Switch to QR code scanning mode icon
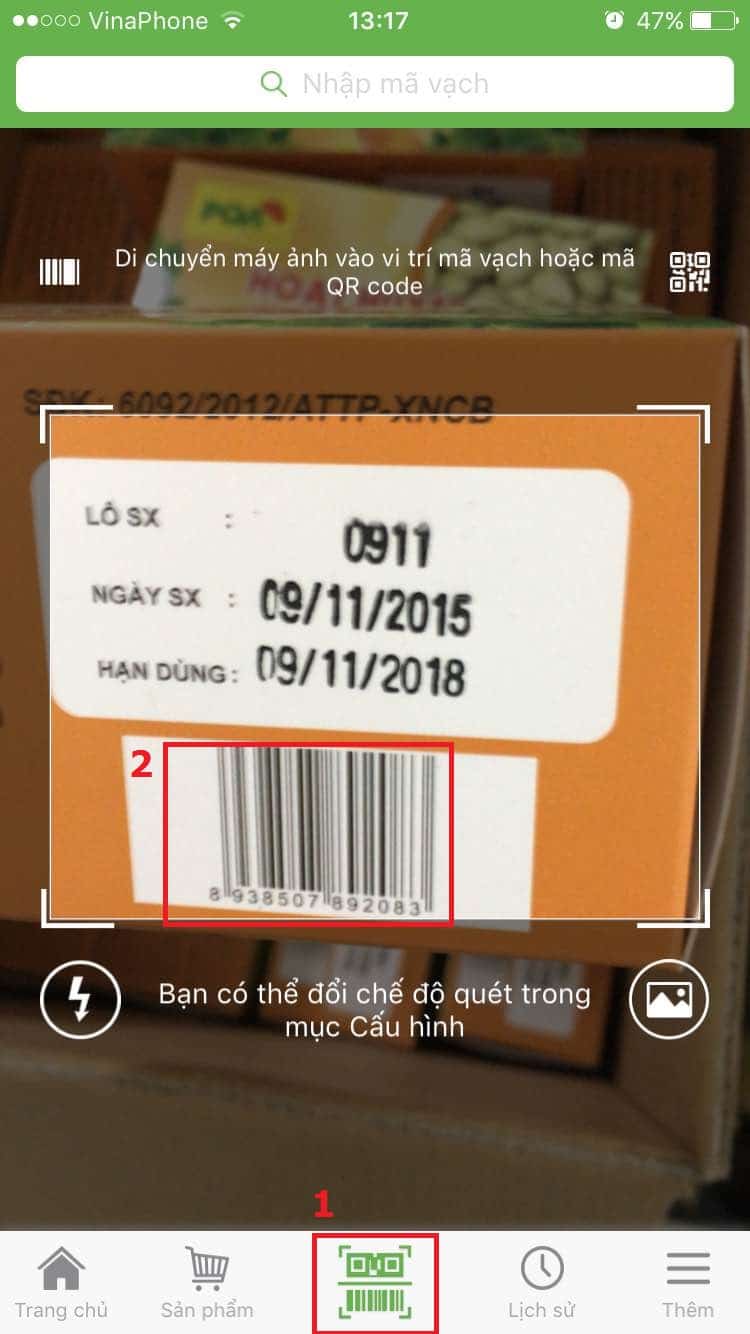750x1334 pixels. [x=690, y=272]
